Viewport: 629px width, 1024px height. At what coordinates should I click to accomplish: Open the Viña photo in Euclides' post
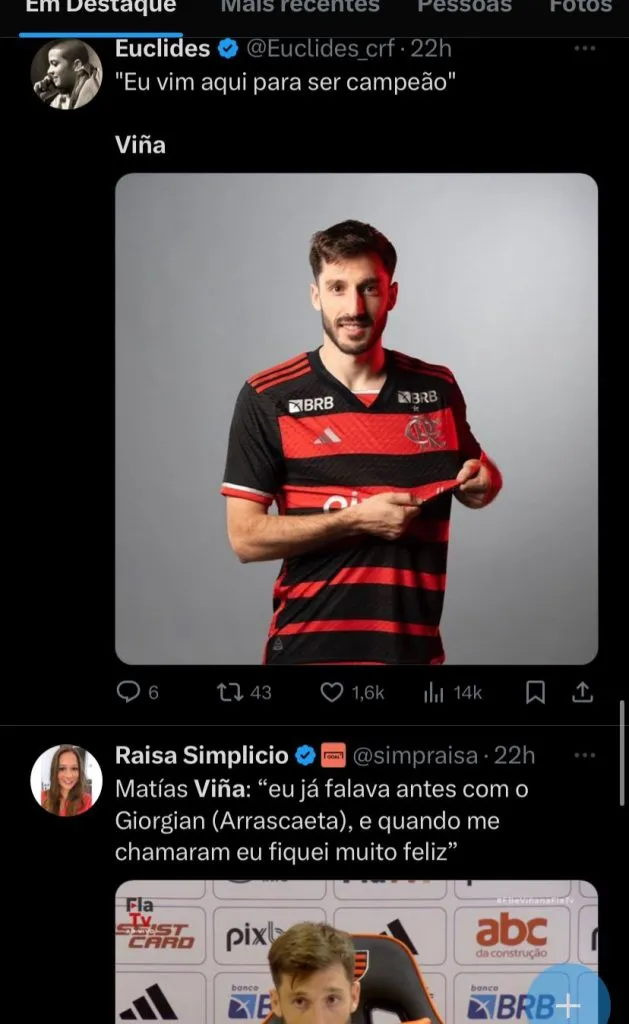pos(356,418)
